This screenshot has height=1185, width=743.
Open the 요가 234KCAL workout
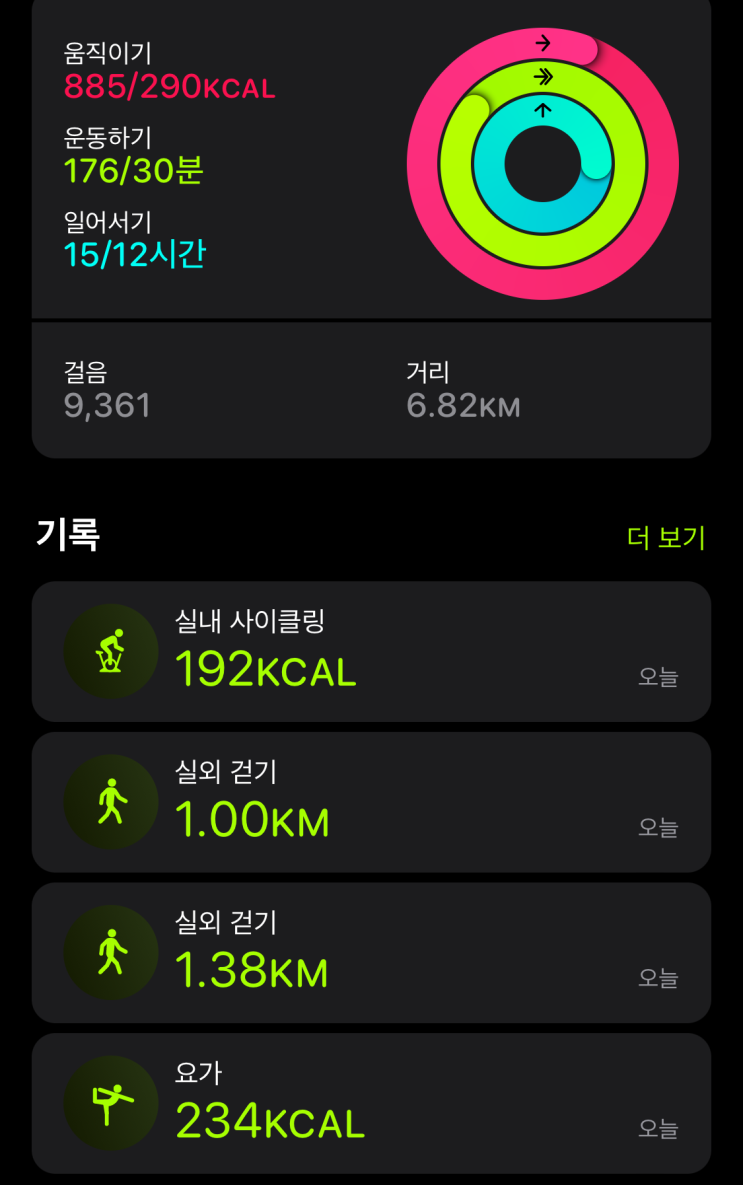tap(371, 1103)
